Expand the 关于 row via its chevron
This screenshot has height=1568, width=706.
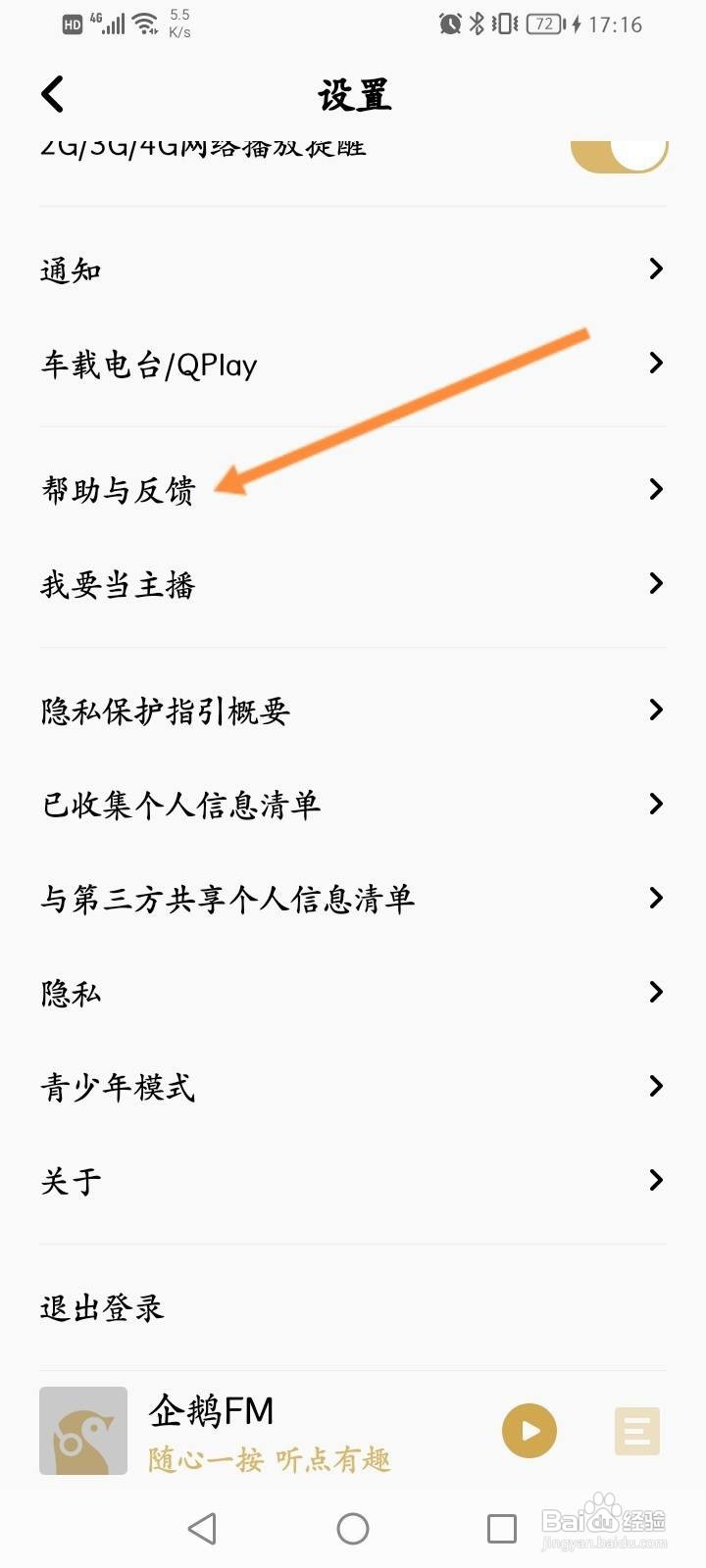tap(655, 1181)
